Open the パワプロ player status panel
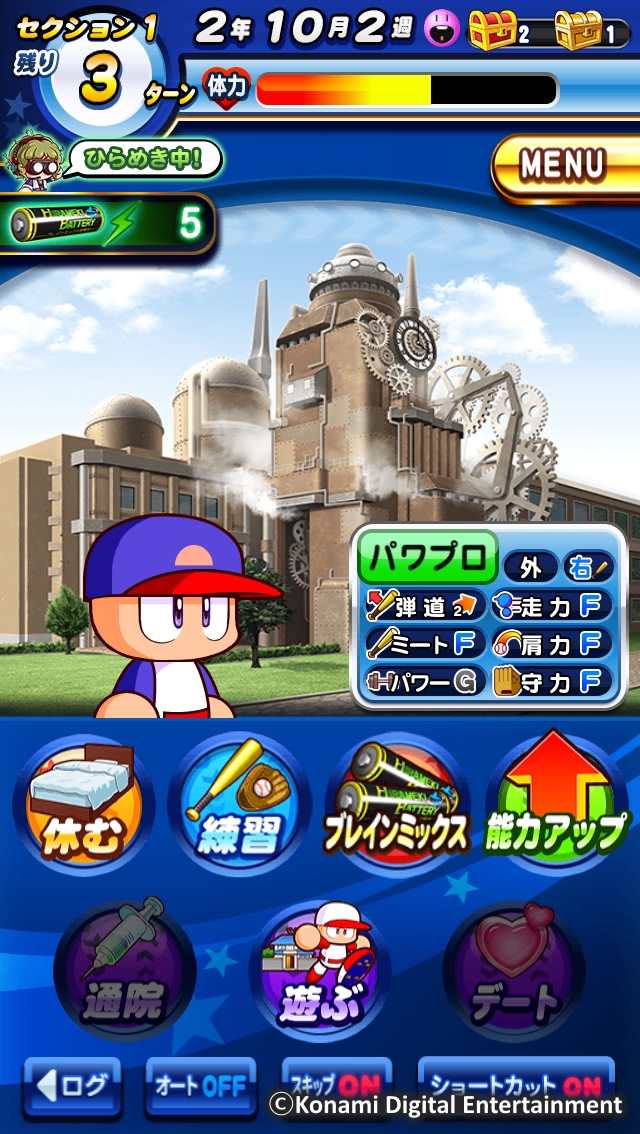The height and width of the screenshot is (1134, 640). pyautogui.click(x=428, y=558)
